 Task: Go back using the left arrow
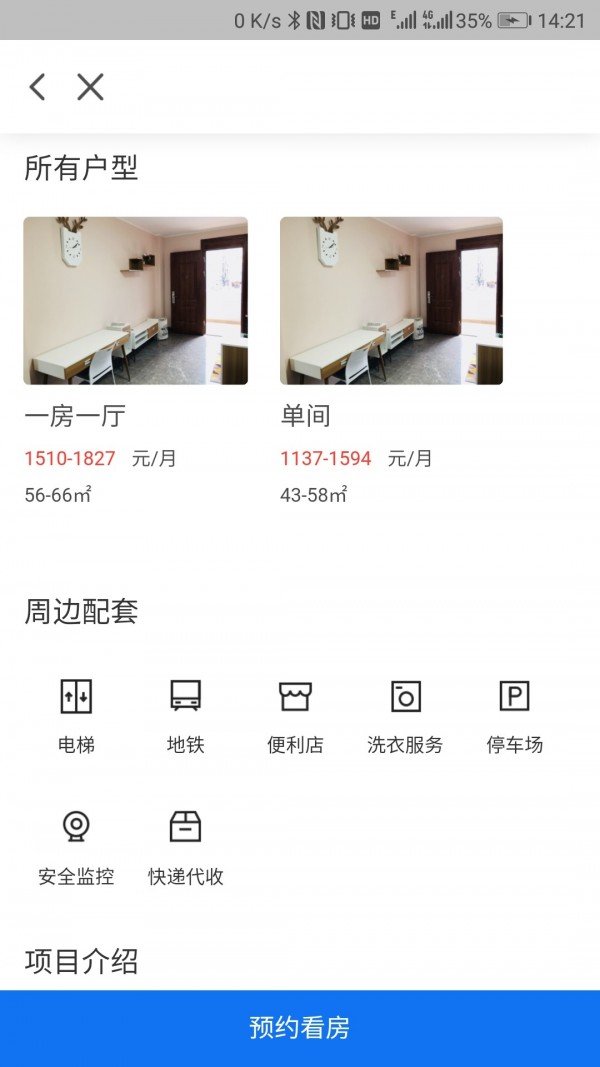tap(37, 87)
